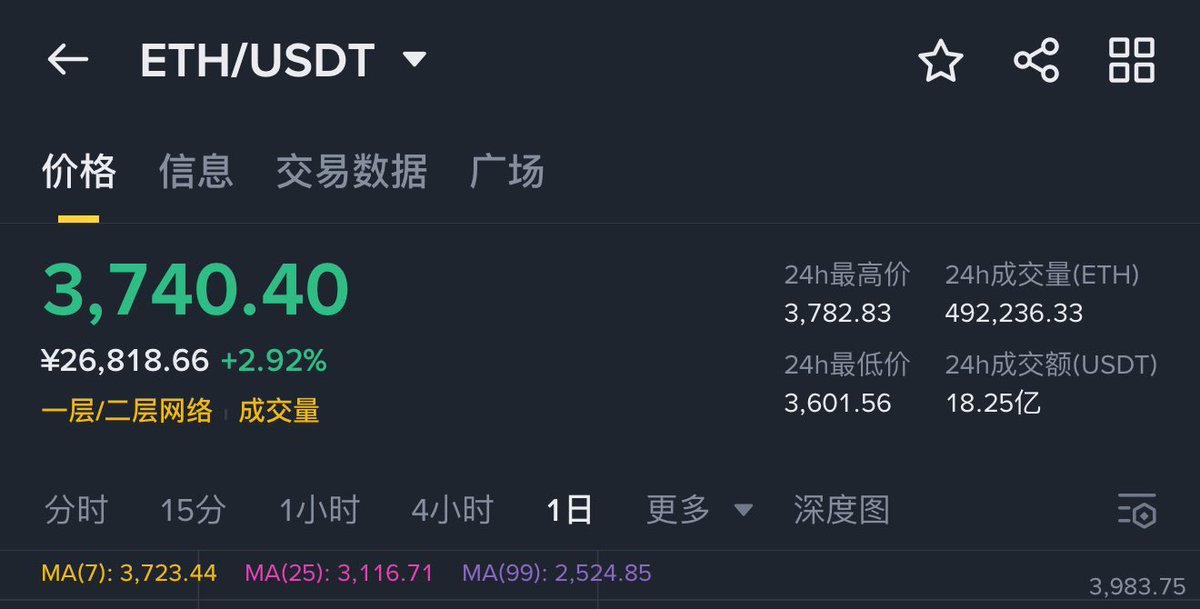This screenshot has height=609, width=1200.
Task: Show the 深度图 depth chart
Action: 841,511
